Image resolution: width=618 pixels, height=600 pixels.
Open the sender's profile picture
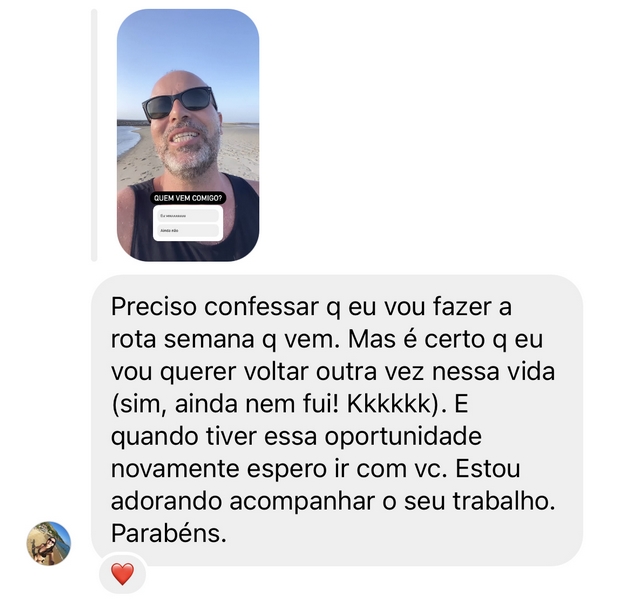click(48, 543)
